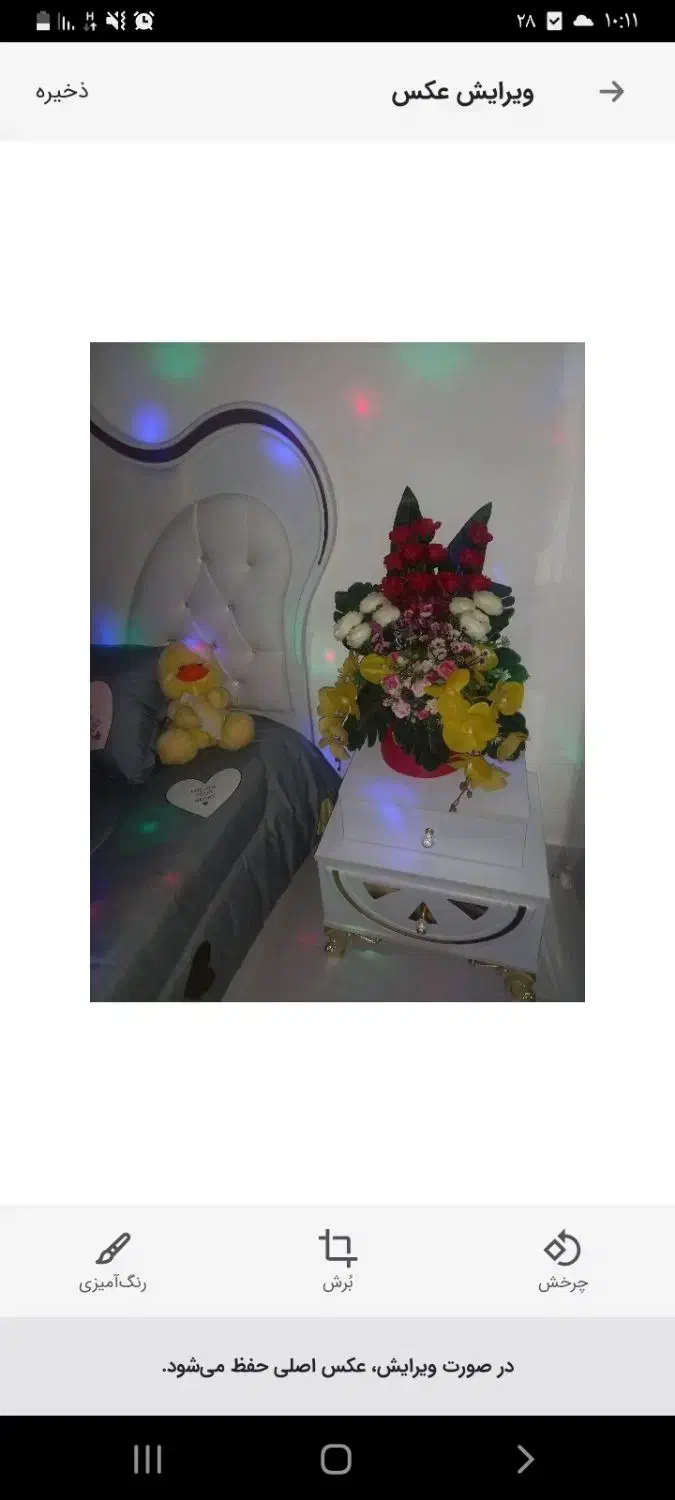
Task: Tap ذخیره to save the edited photo
Action: (x=62, y=91)
